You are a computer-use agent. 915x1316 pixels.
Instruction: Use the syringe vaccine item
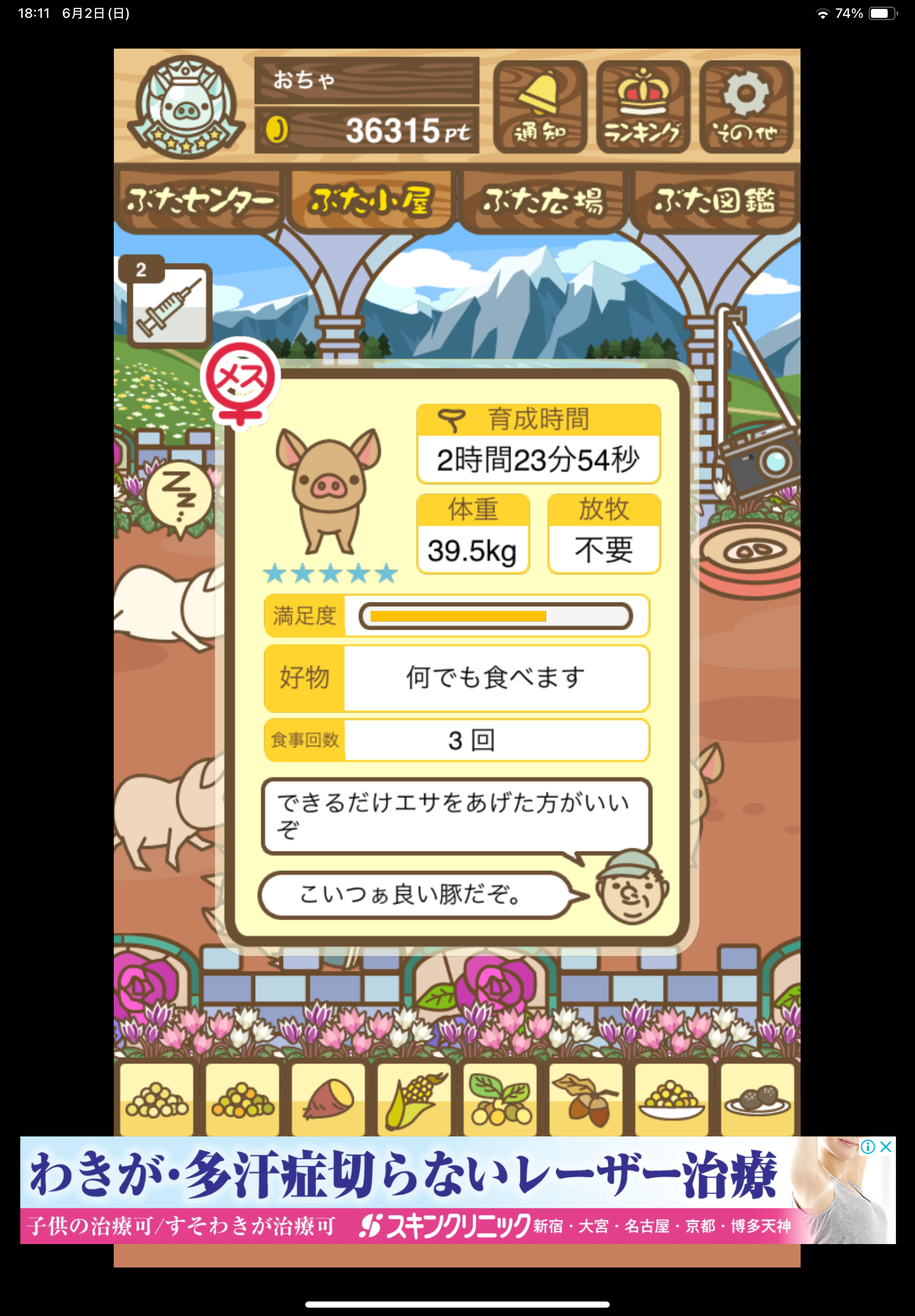170,307
